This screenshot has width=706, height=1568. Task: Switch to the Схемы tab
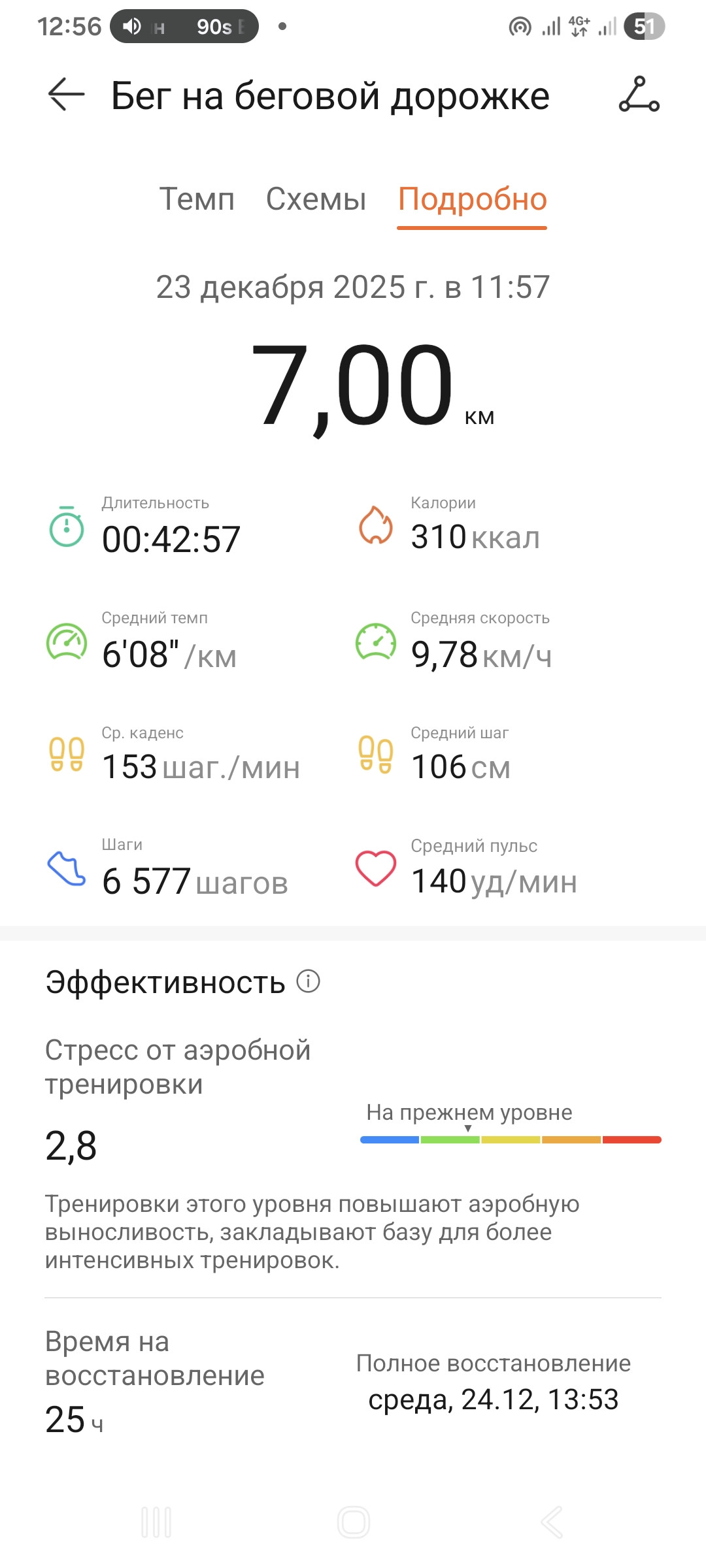click(x=316, y=199)
